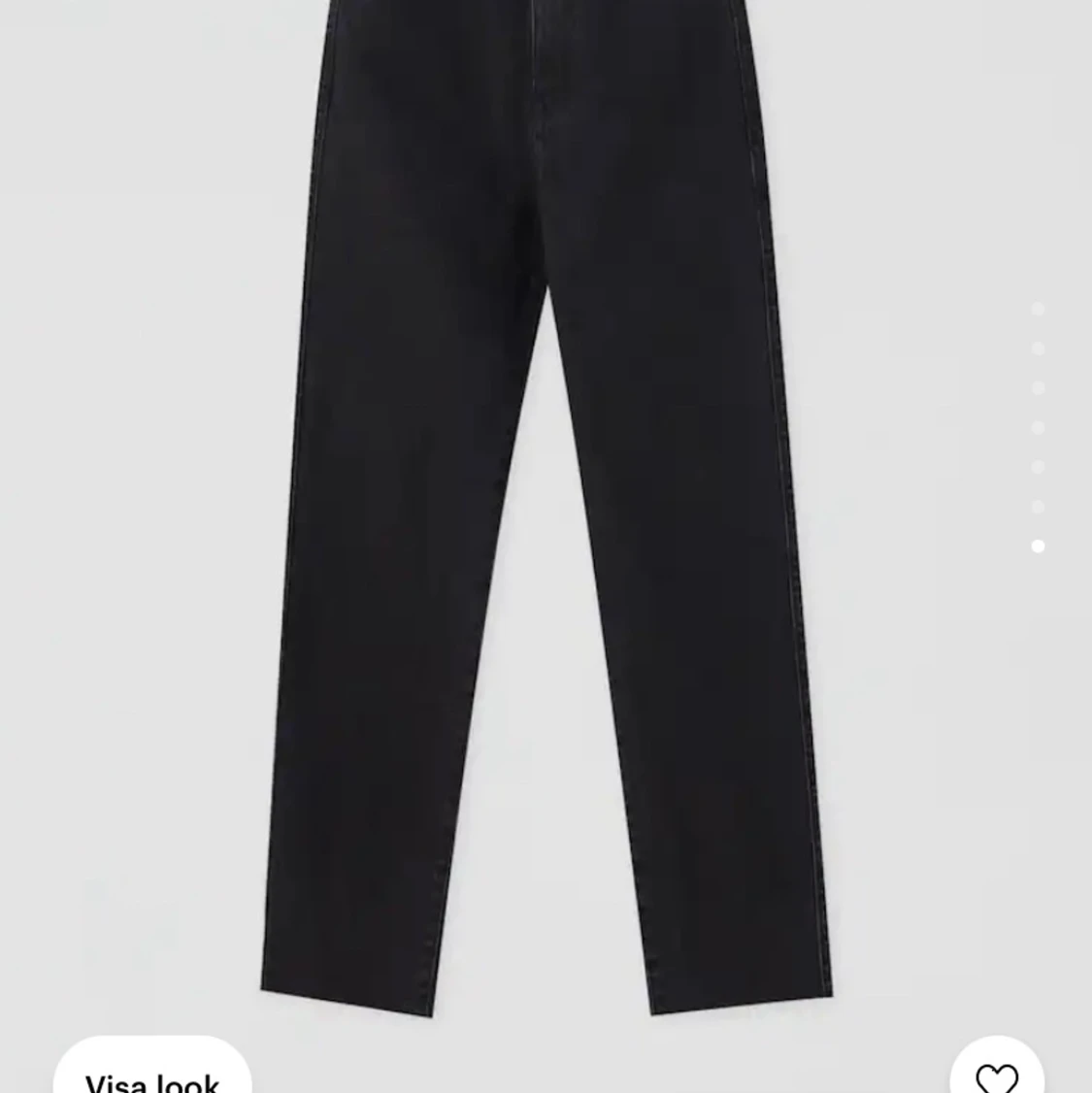Tap the pagination dot column on the right
Viewport: 1092px width, 1093px height.
[1039, 427]
